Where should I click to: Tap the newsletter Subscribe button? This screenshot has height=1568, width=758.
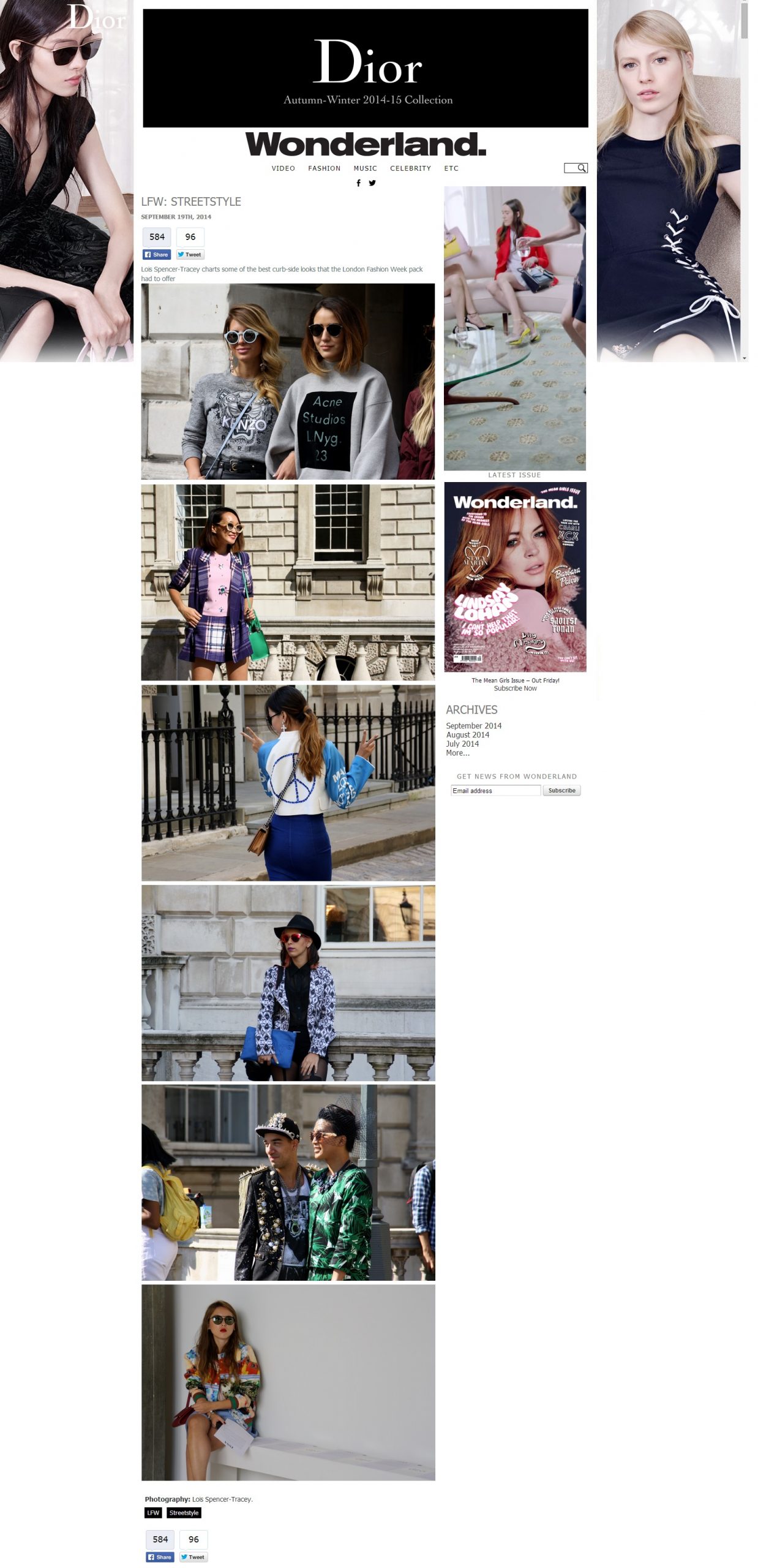pos(561,791)
